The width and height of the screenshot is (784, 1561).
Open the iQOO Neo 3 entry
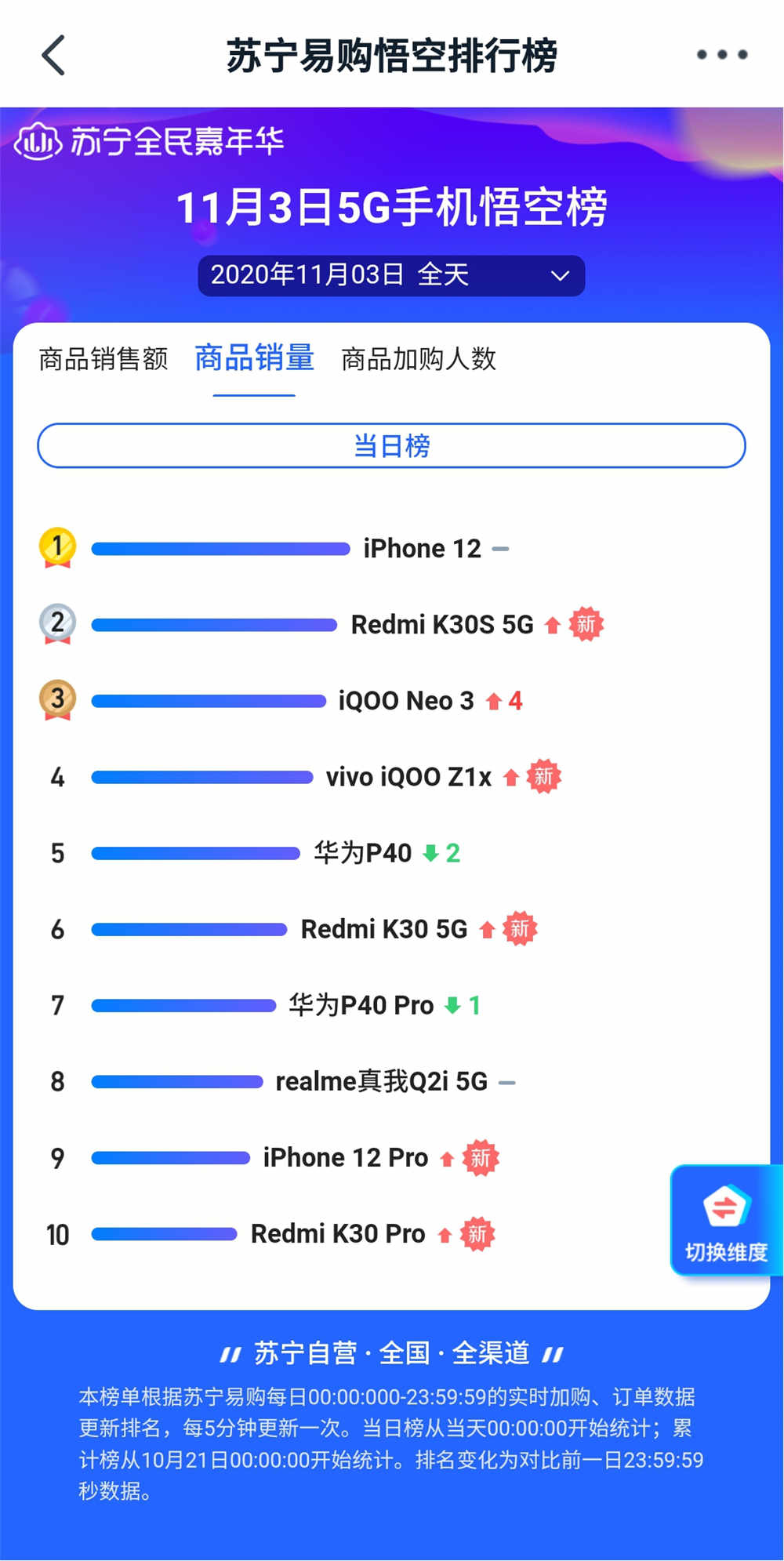click(405, 701)
